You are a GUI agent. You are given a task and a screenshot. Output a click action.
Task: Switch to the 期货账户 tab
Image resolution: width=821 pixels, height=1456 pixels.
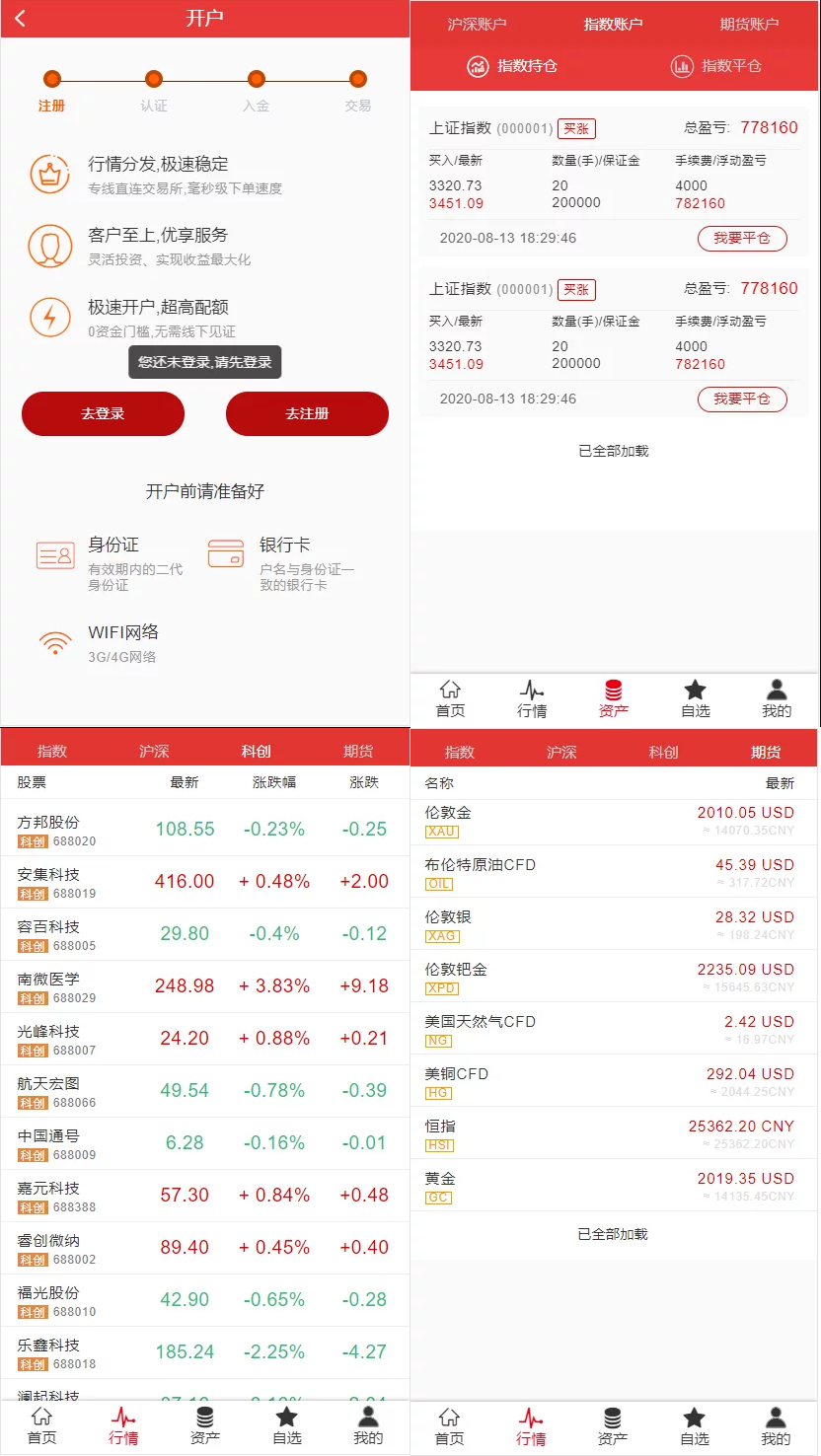[750, 22]
